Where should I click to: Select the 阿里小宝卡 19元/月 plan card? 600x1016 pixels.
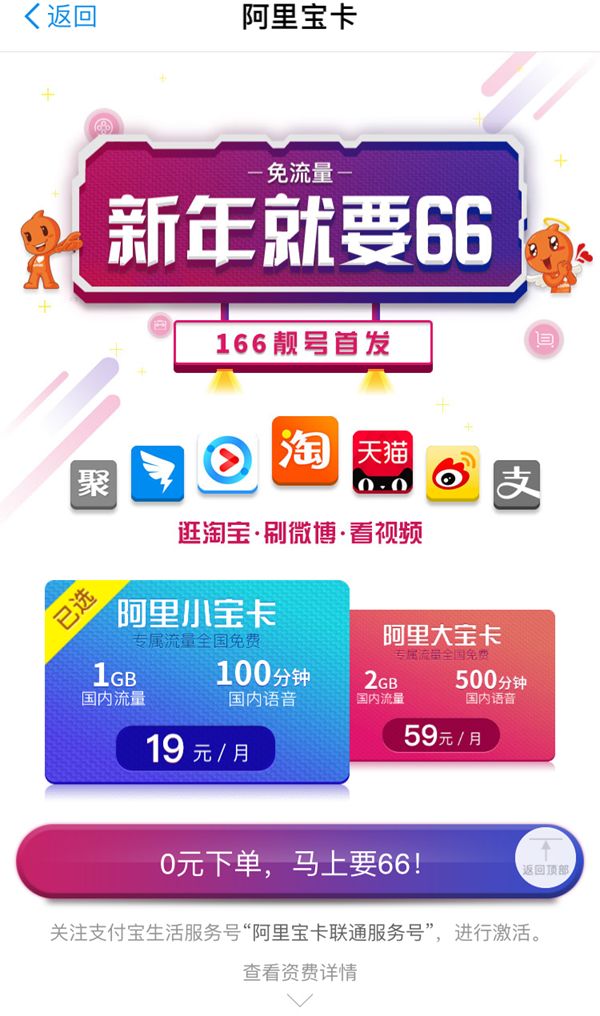coord(196,682)
